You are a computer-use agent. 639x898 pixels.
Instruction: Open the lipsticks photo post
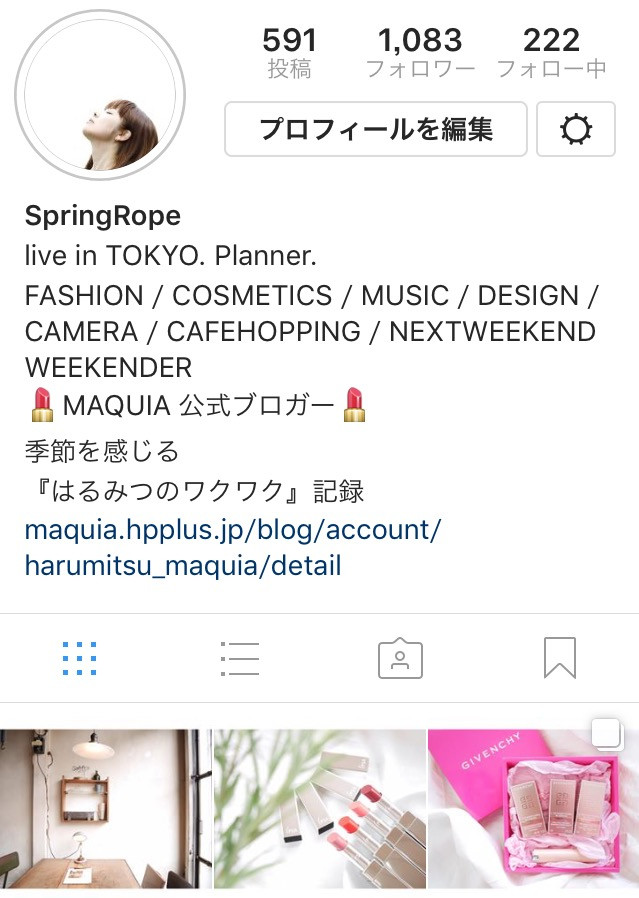click(320, 808)
